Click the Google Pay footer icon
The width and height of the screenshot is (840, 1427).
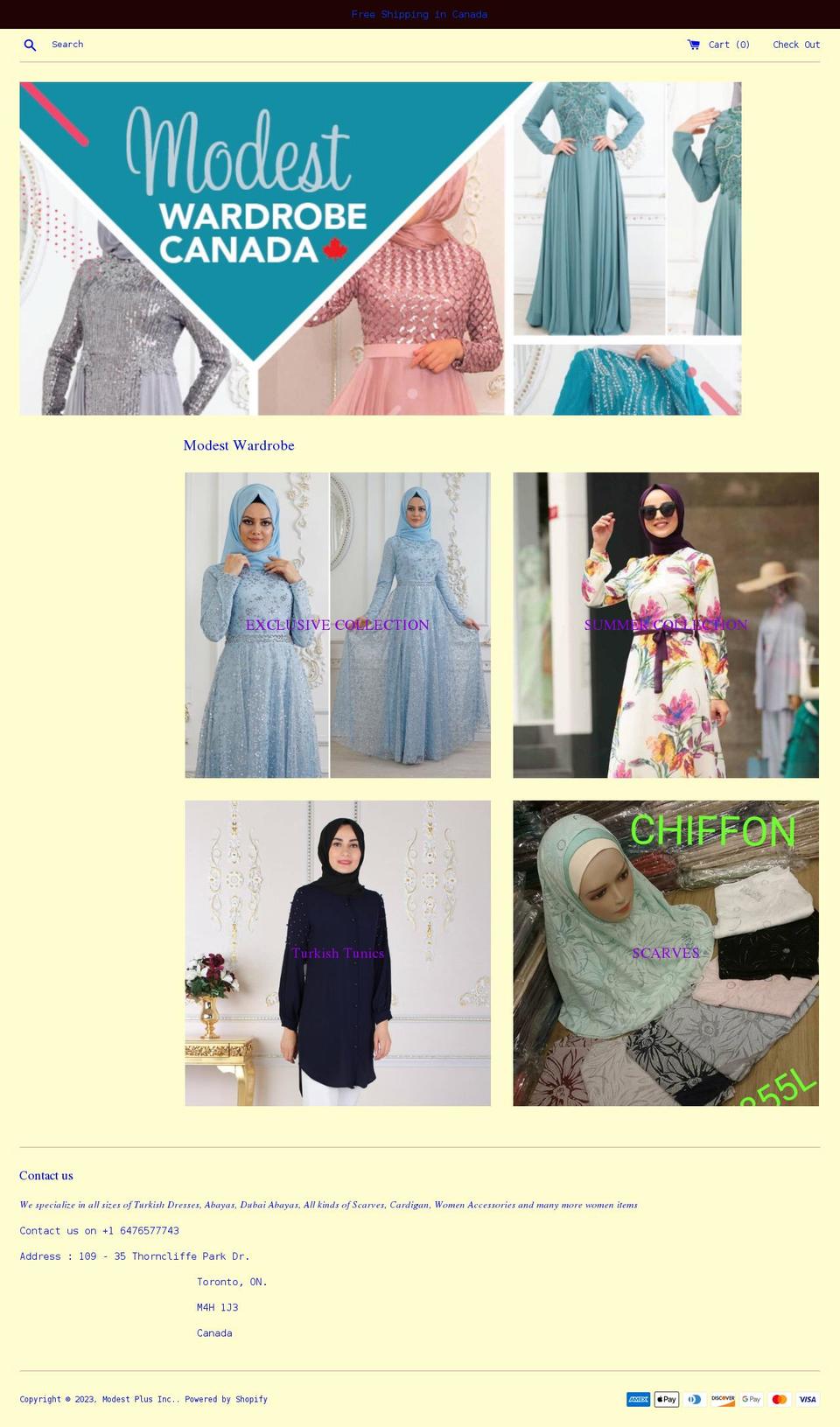[750, 1399]
